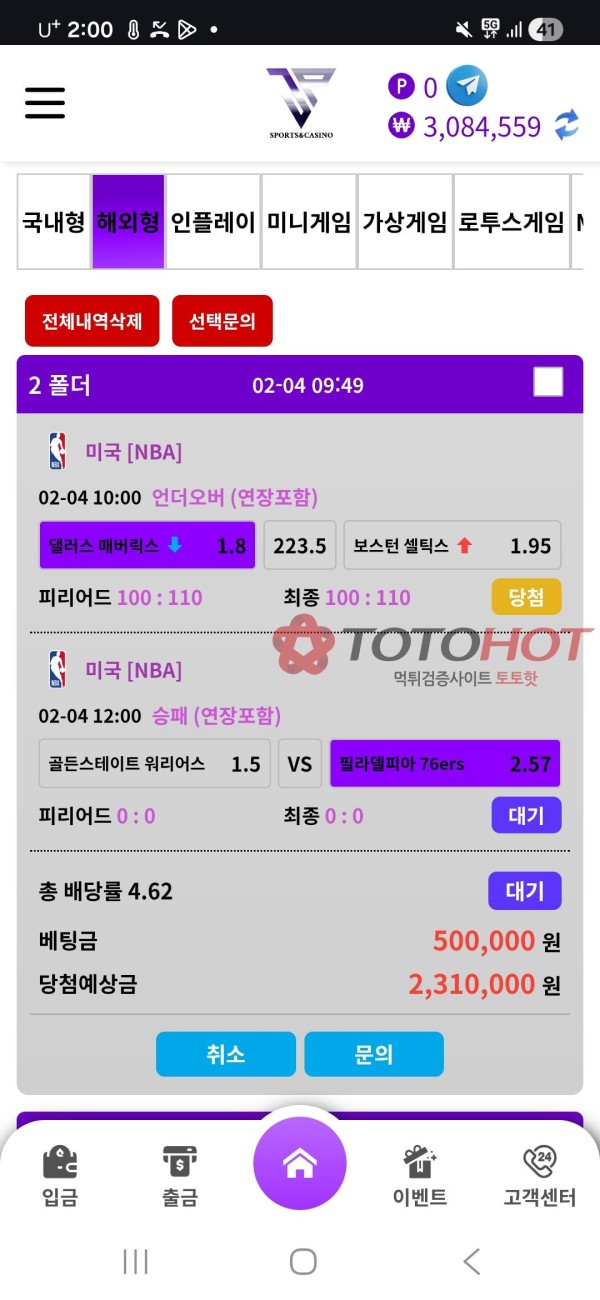The width and height of the screenshot is (600, 1300).
Task: Go to home via the purple button
Action: click(x=300, y=1163)
